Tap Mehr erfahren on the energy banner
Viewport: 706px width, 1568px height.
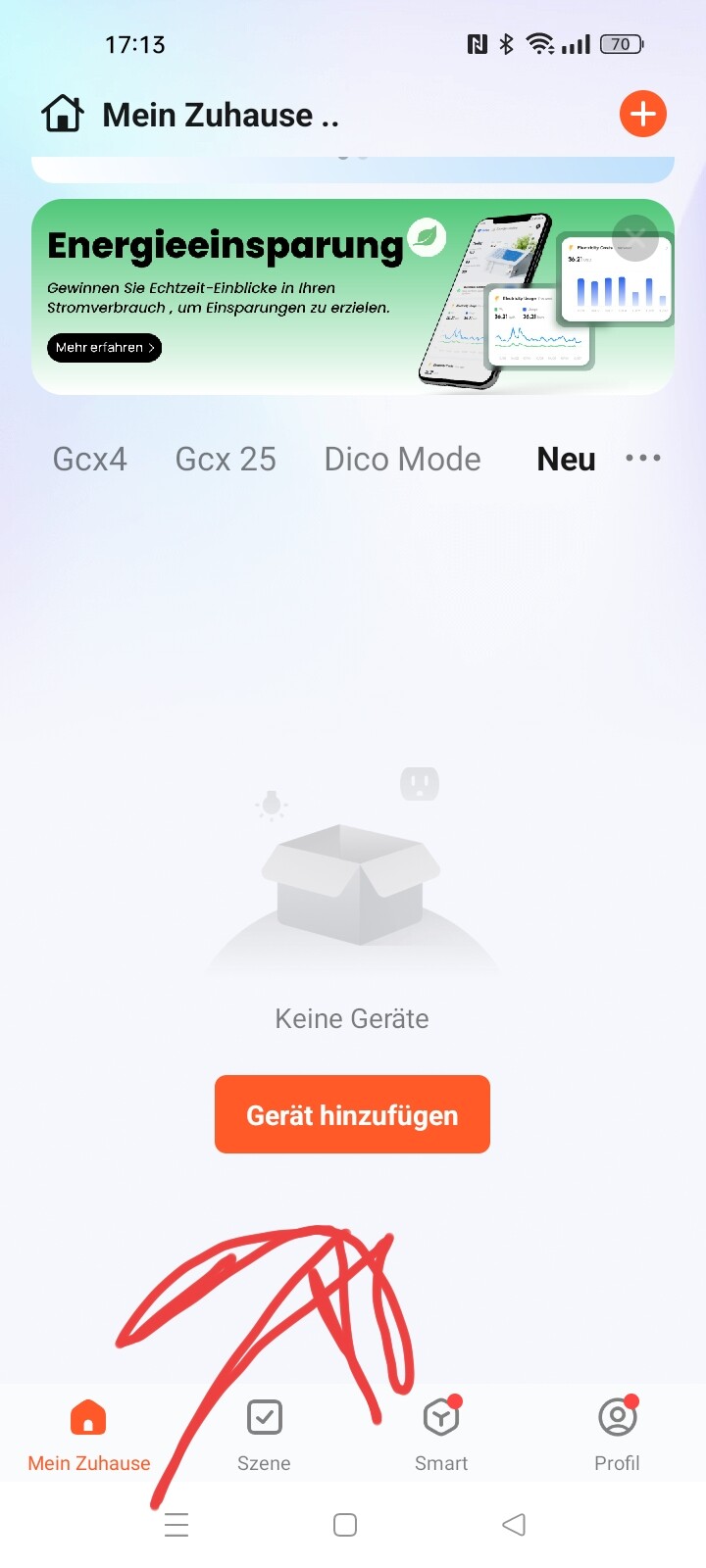click(x=104, y=348)
